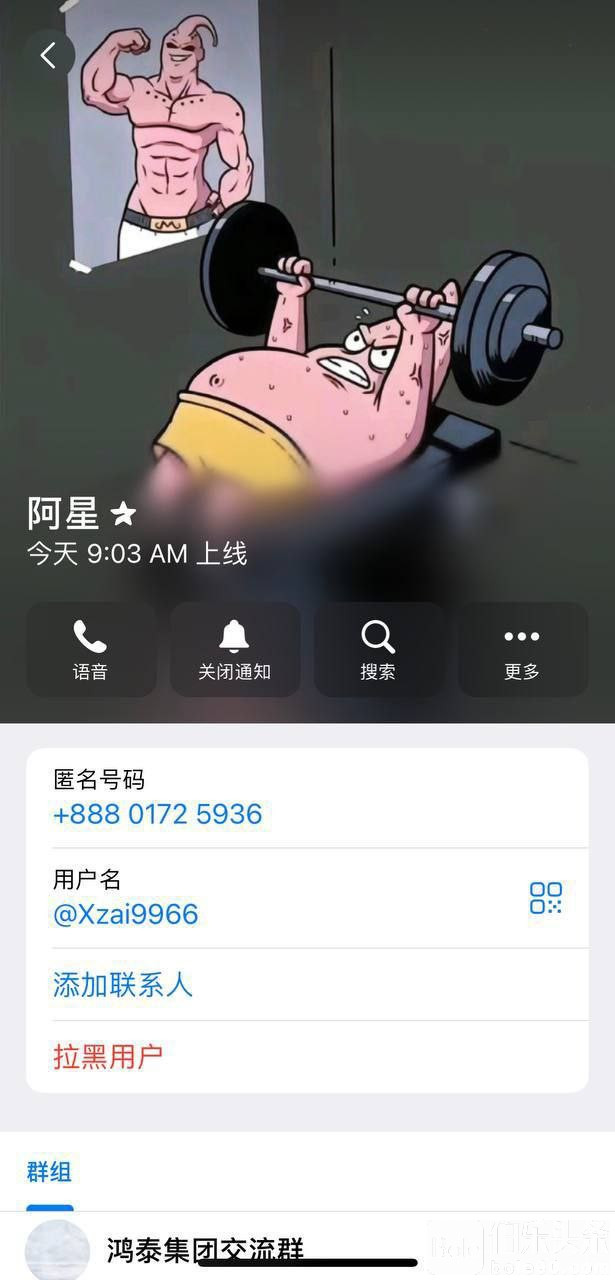The height and width of the screenshot is (1280, 615).
Task: Open the 更多 options menu
Action: [522, 649]
